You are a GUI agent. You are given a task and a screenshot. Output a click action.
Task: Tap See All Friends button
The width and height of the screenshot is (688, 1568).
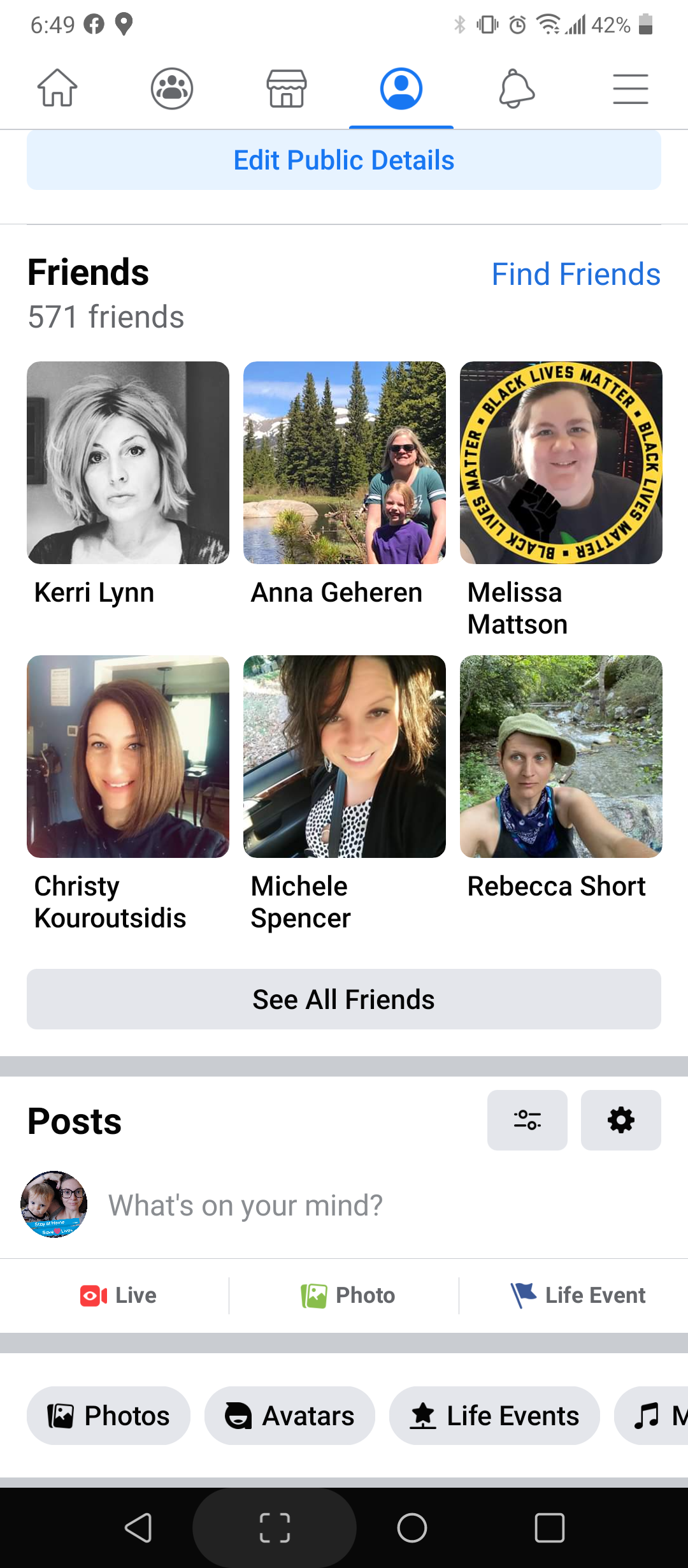[x=344, y=999]
